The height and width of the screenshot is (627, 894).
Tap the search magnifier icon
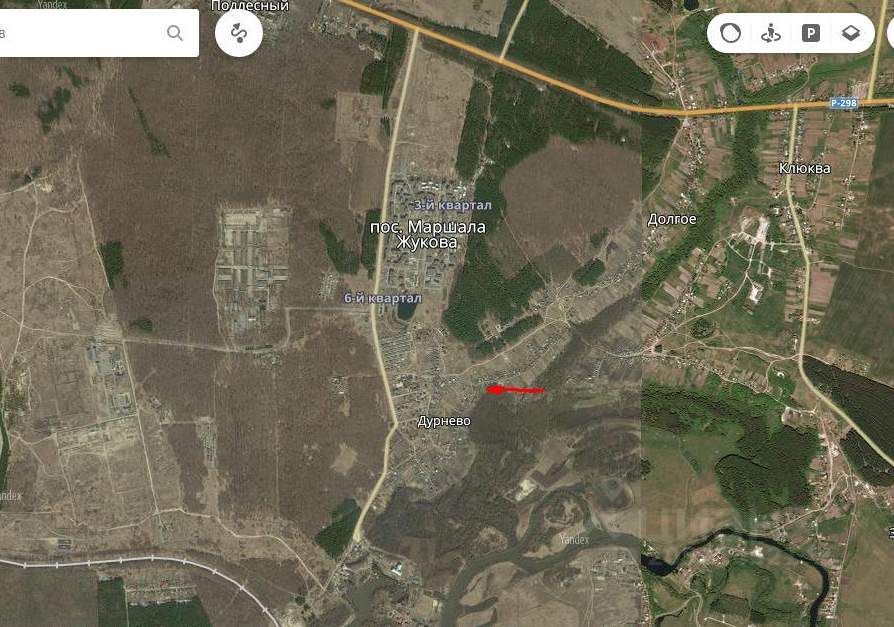(175, 33)
